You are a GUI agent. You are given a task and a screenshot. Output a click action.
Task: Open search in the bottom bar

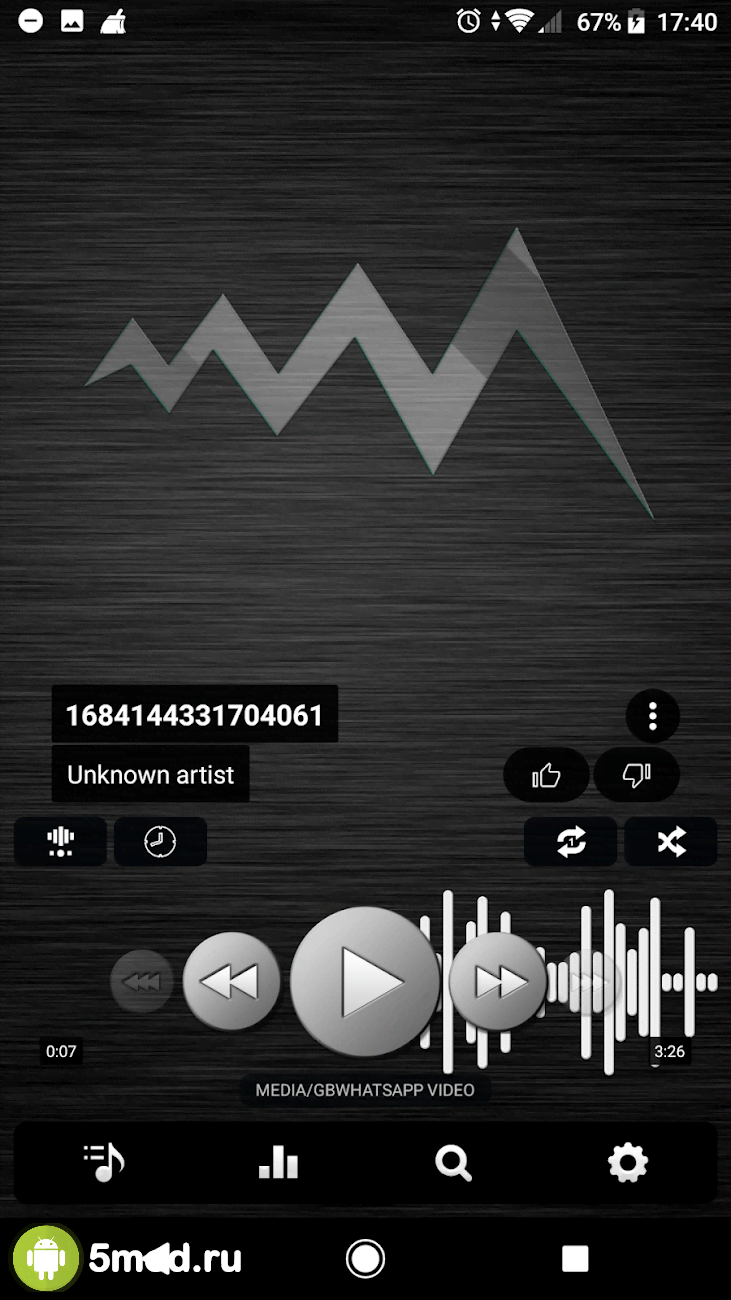pyautogui.click(x=453, y=1162)
